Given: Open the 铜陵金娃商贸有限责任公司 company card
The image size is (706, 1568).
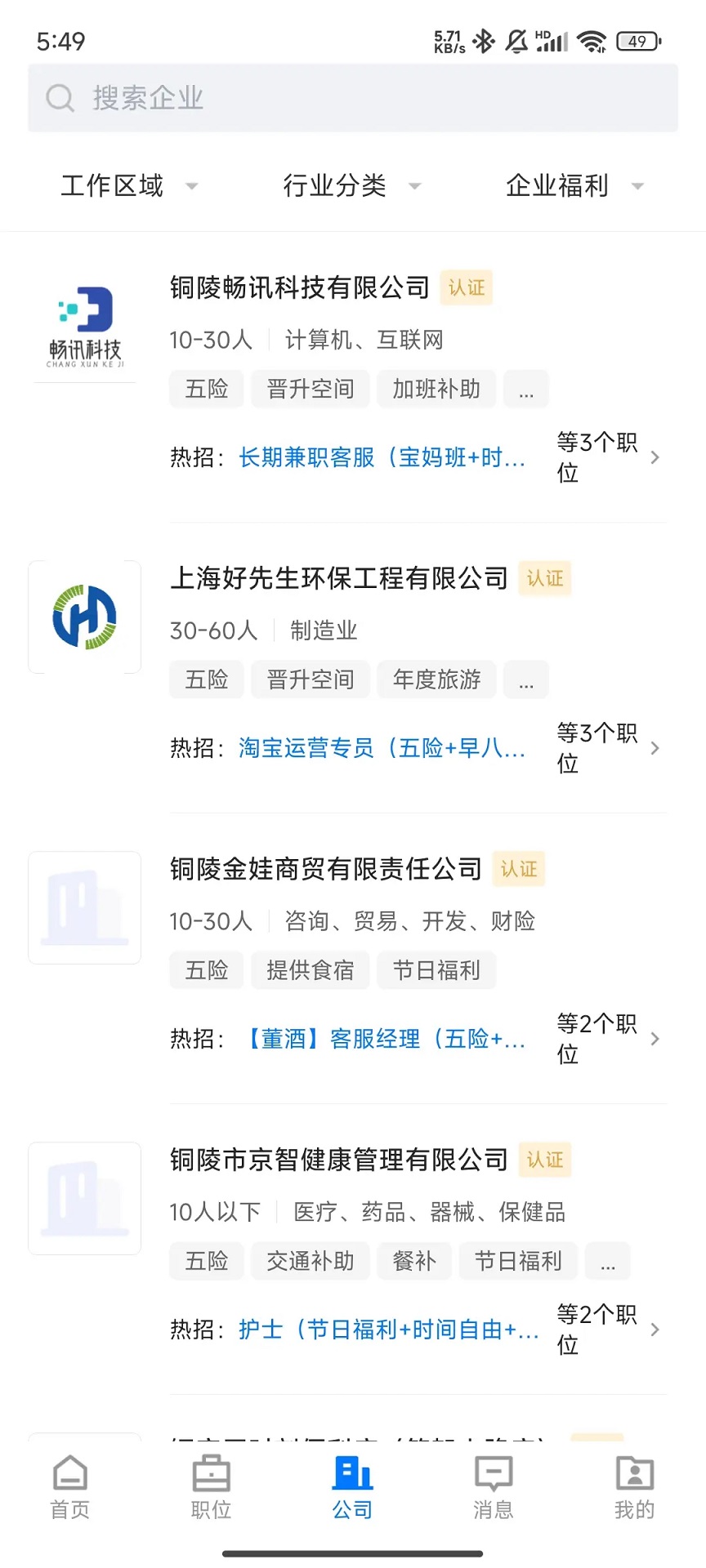Looking at the screenshot, I should (x=325, y=869).
